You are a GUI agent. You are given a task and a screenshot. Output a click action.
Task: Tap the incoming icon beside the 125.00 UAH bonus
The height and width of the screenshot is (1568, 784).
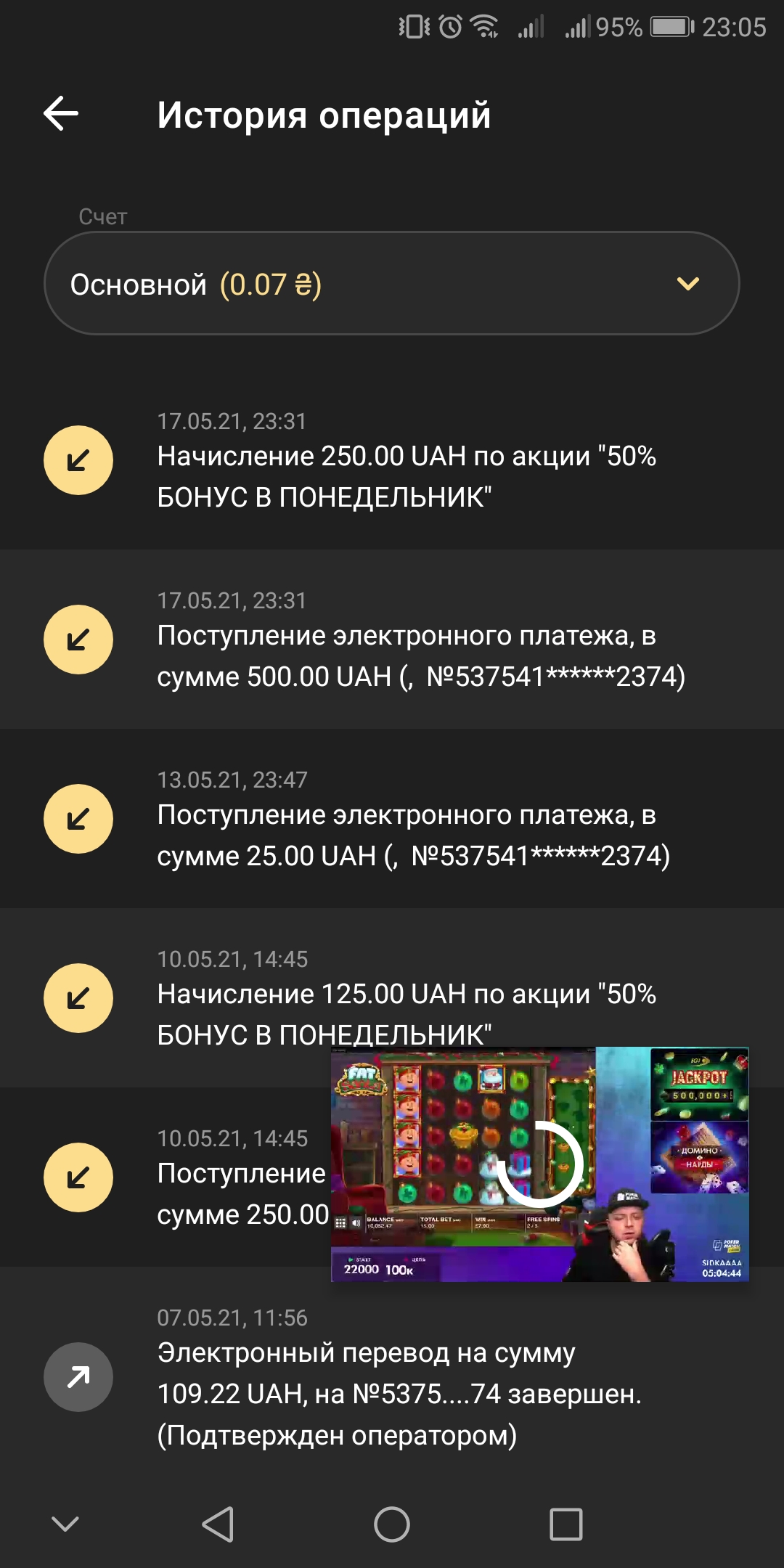pos(78,997)
